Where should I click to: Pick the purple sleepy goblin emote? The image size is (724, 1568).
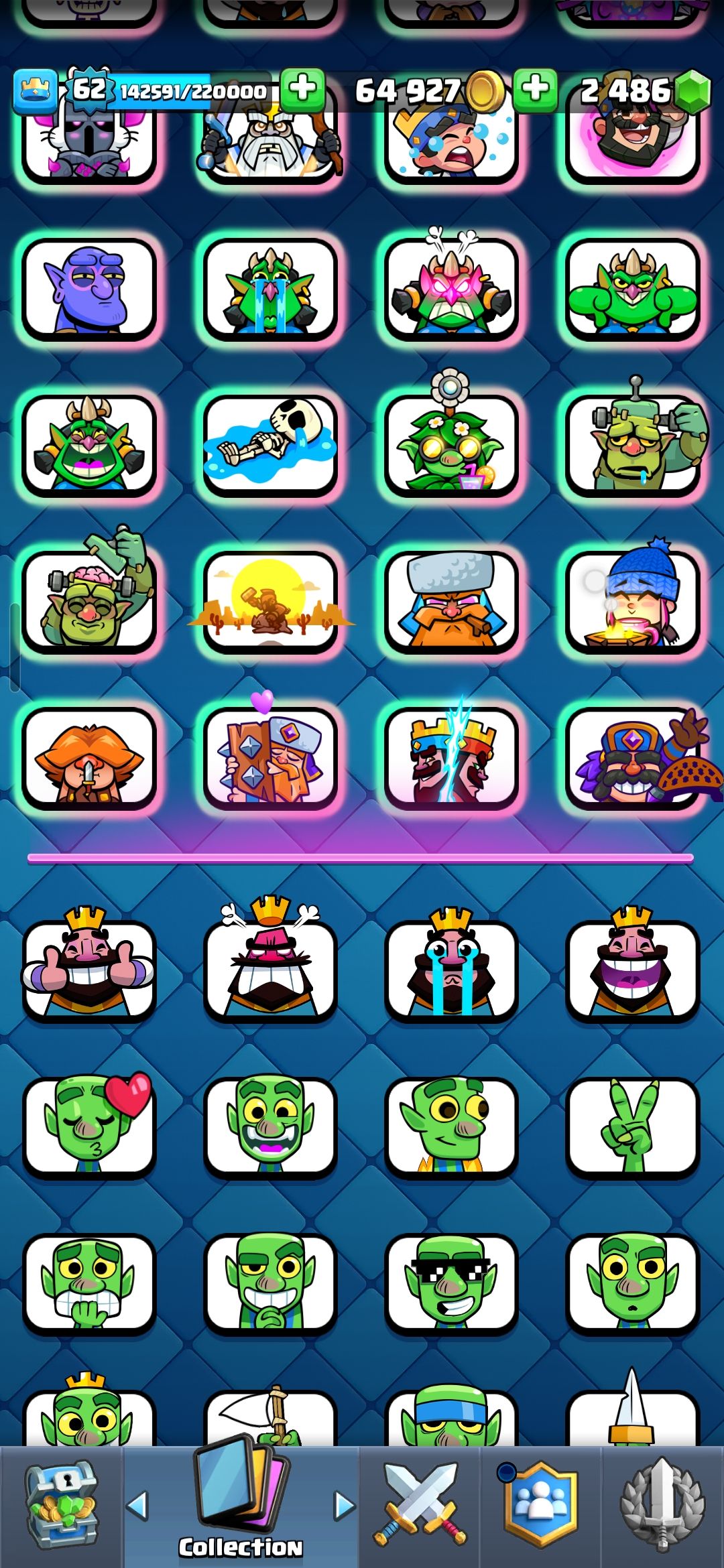tap(89, 288)
